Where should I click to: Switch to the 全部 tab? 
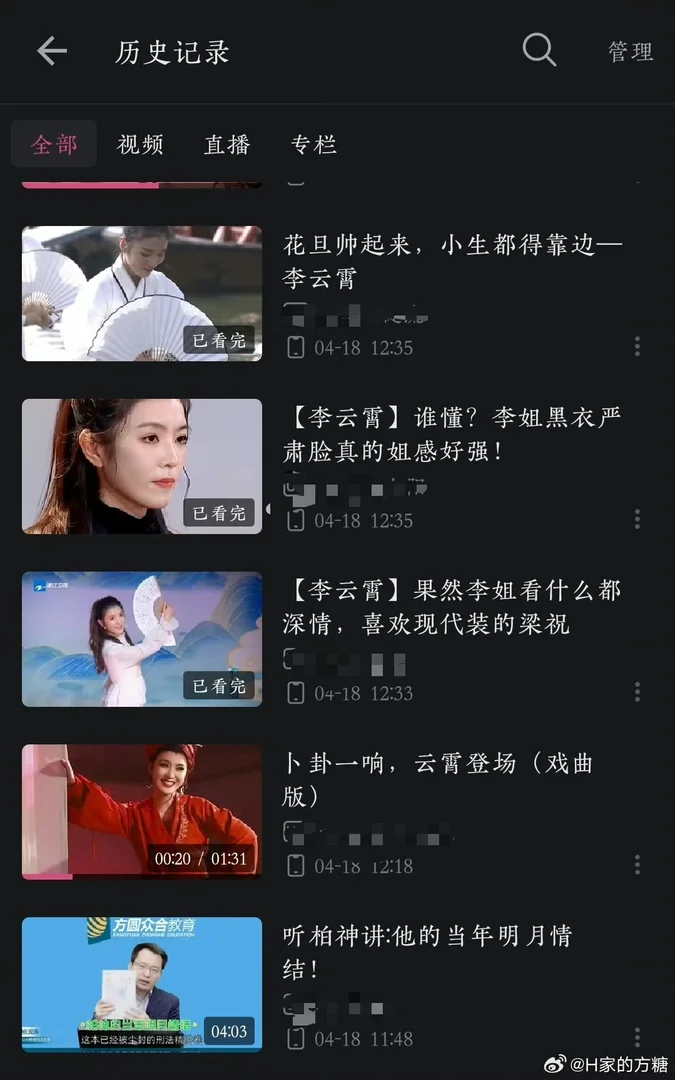(x=54, y=144)
